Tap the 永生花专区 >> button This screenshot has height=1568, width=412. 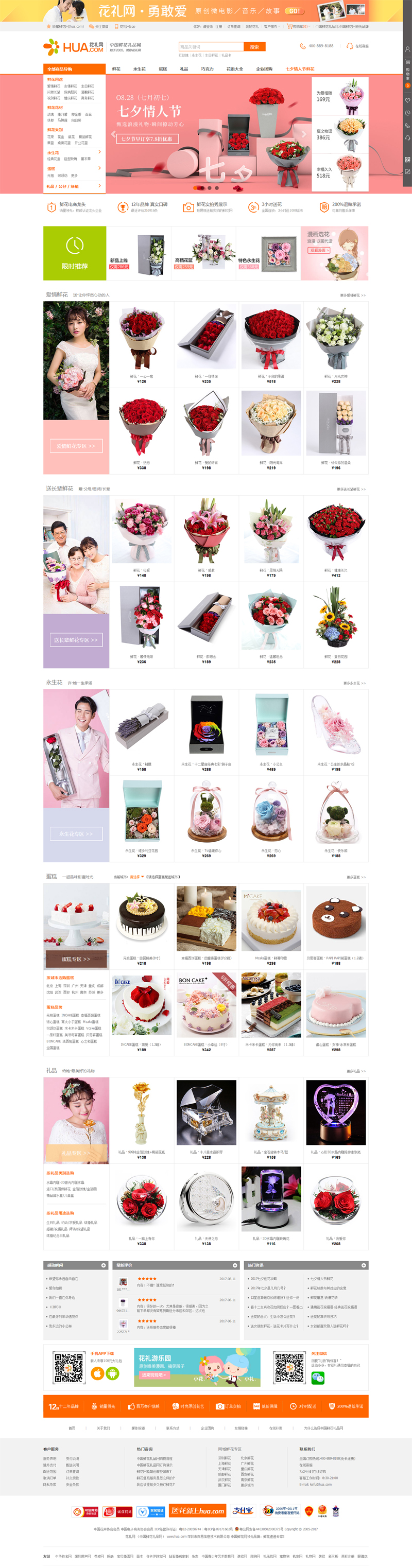pos(76,834)
